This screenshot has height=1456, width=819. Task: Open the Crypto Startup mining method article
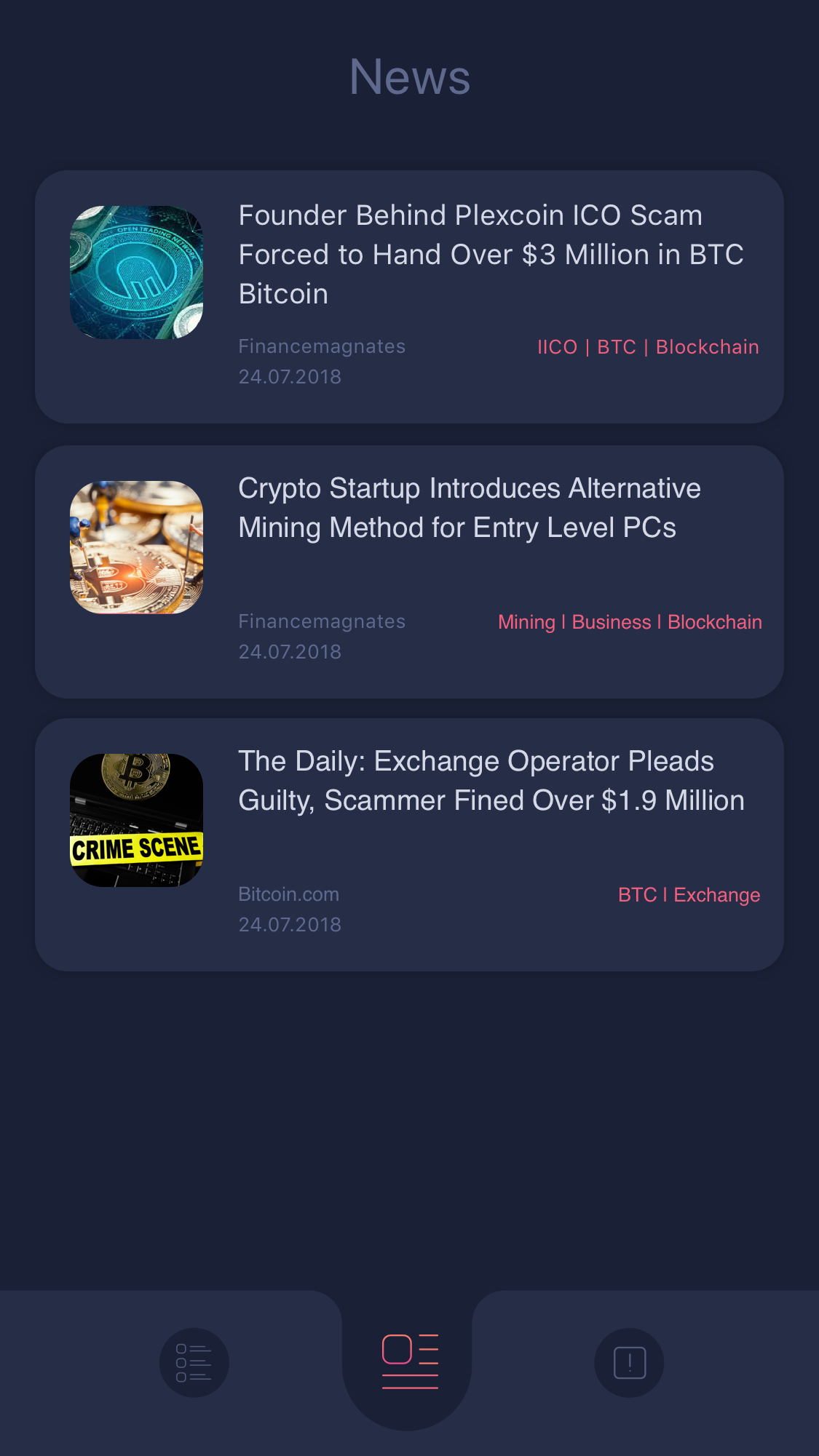pos(469,508)
